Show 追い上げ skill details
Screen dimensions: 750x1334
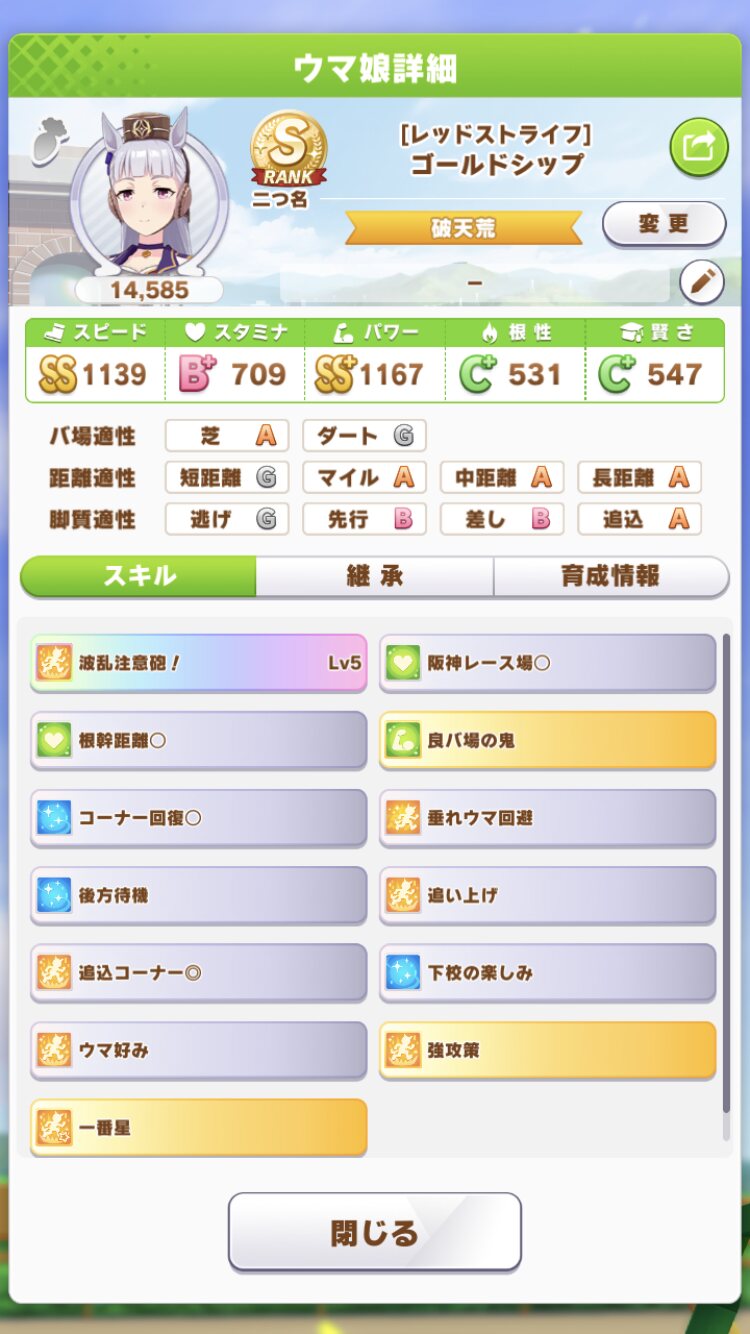tap(547, 895)
